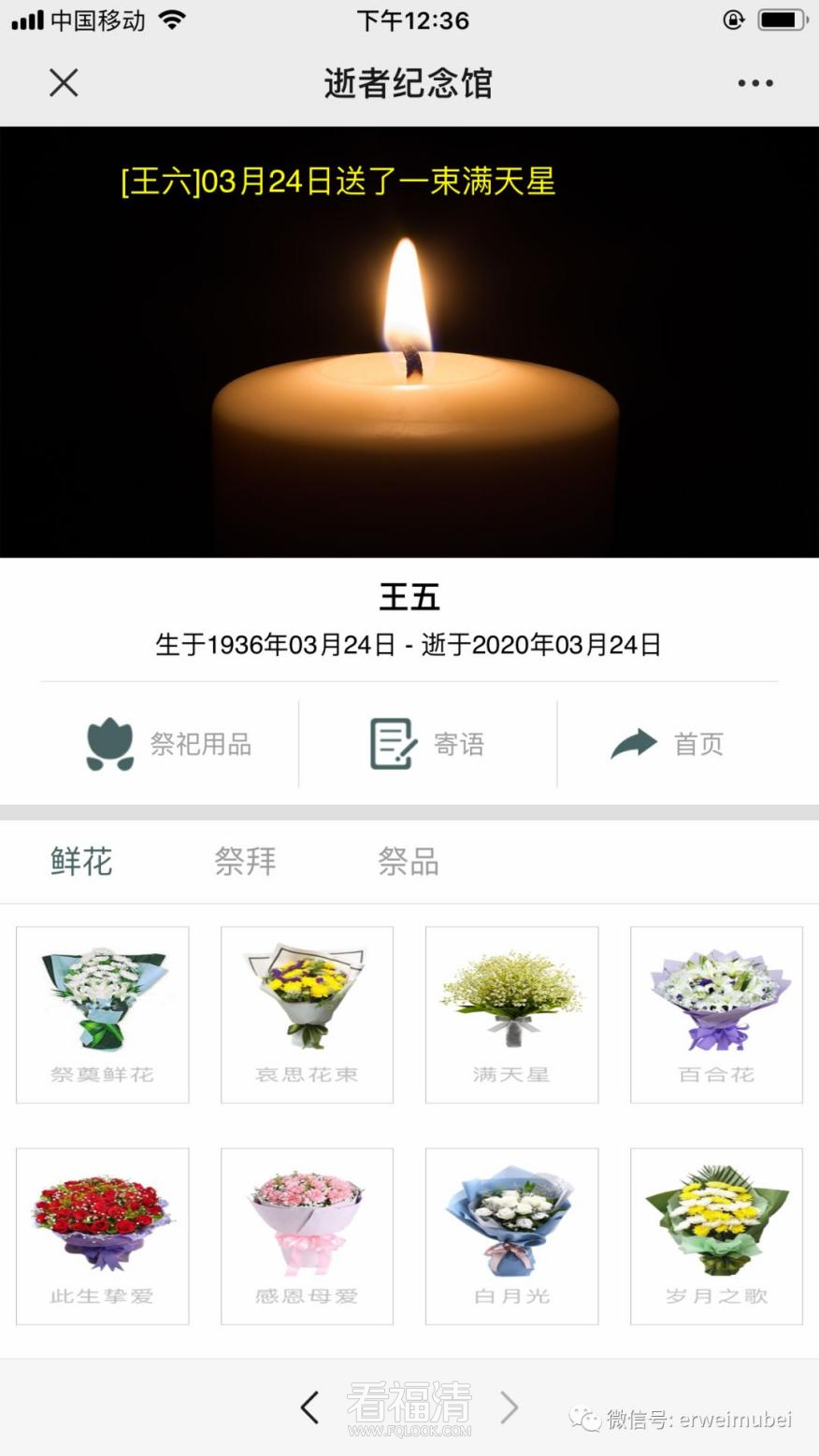The width and height of the screenshot is (819, 1456).
Task: Tap the 首页 share arrow icon
Action: (634, 742)
